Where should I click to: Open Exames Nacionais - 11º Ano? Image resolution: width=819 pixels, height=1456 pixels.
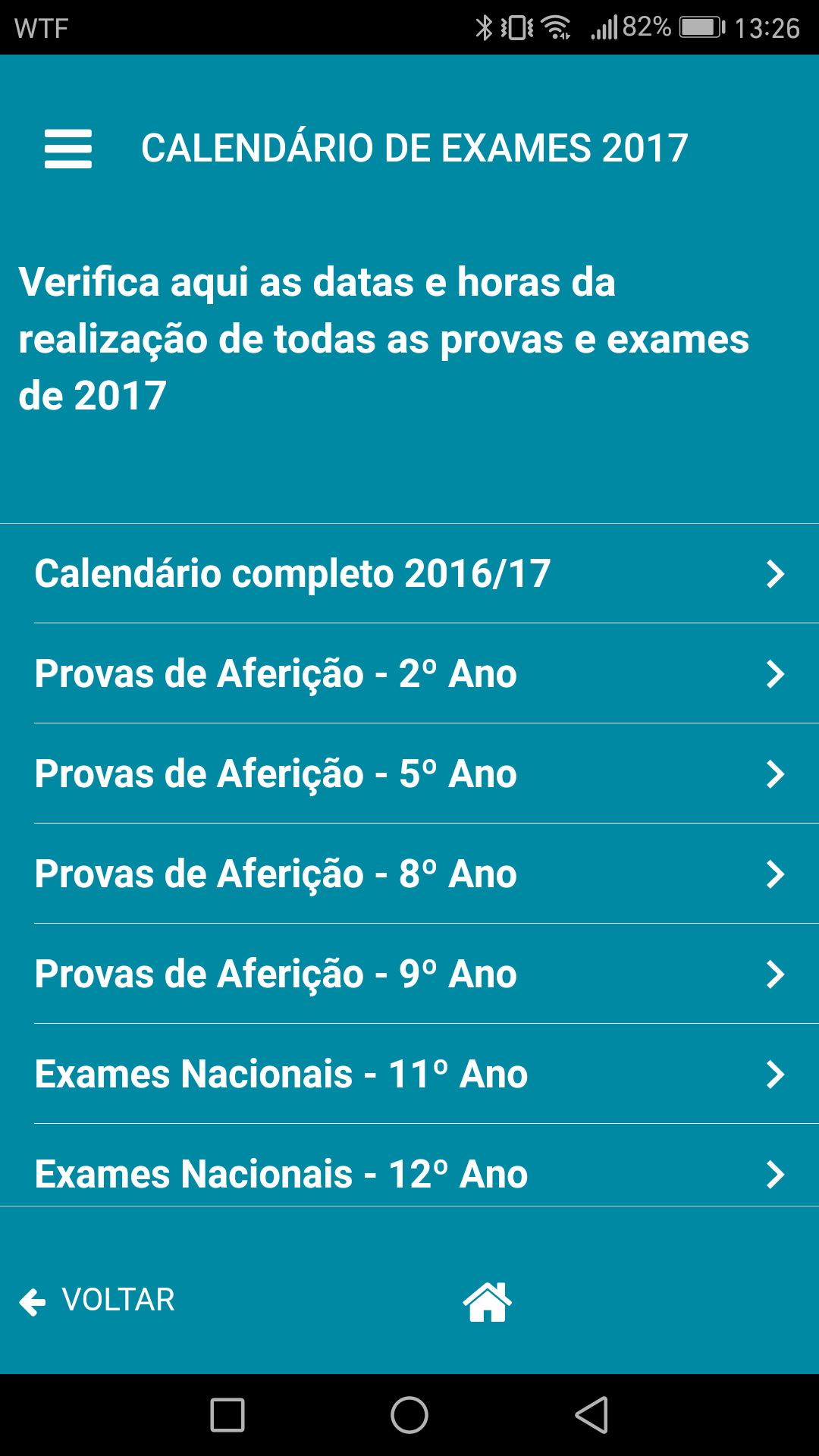coord(409,1075)
